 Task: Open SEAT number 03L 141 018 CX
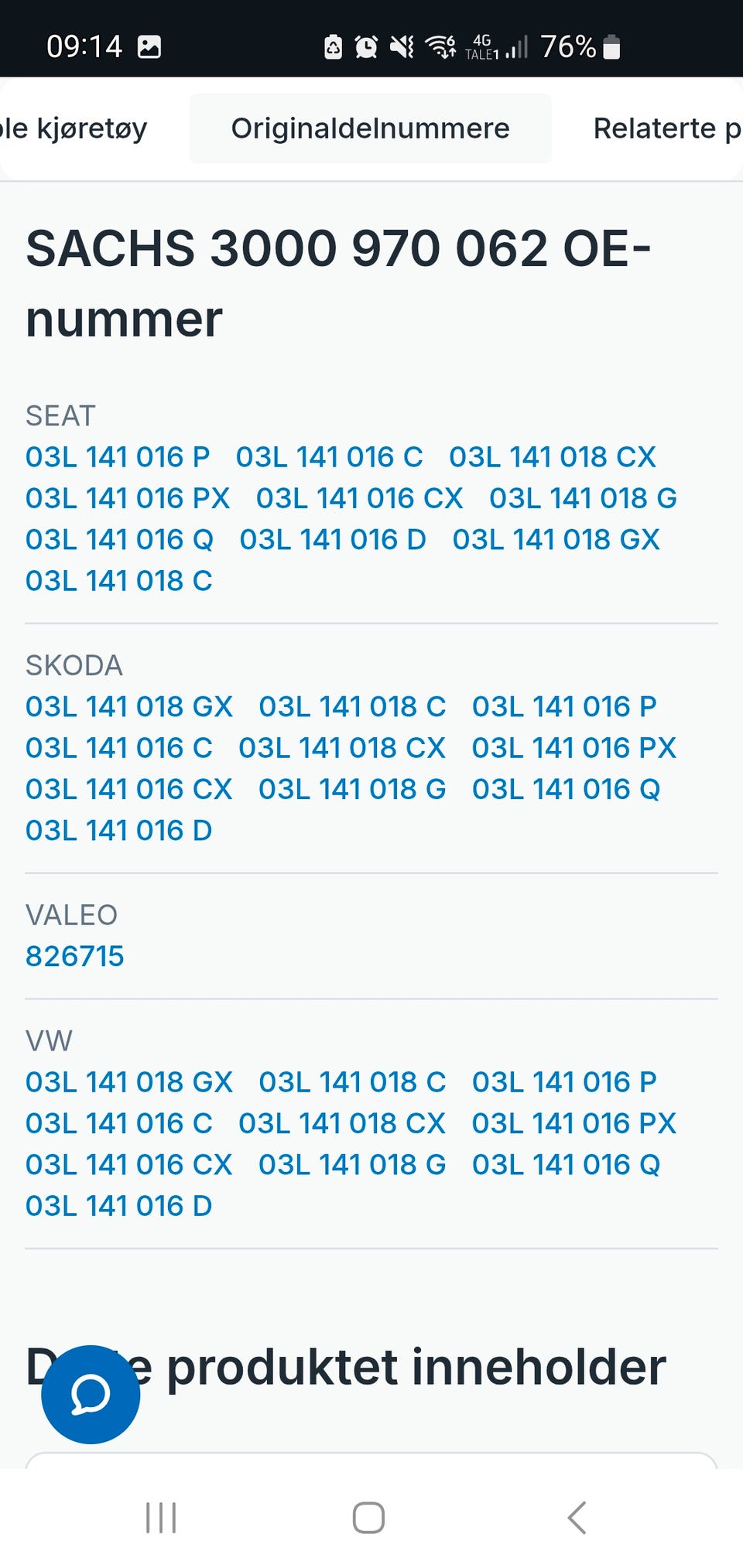pyautogui.click(x=553, y=456)
